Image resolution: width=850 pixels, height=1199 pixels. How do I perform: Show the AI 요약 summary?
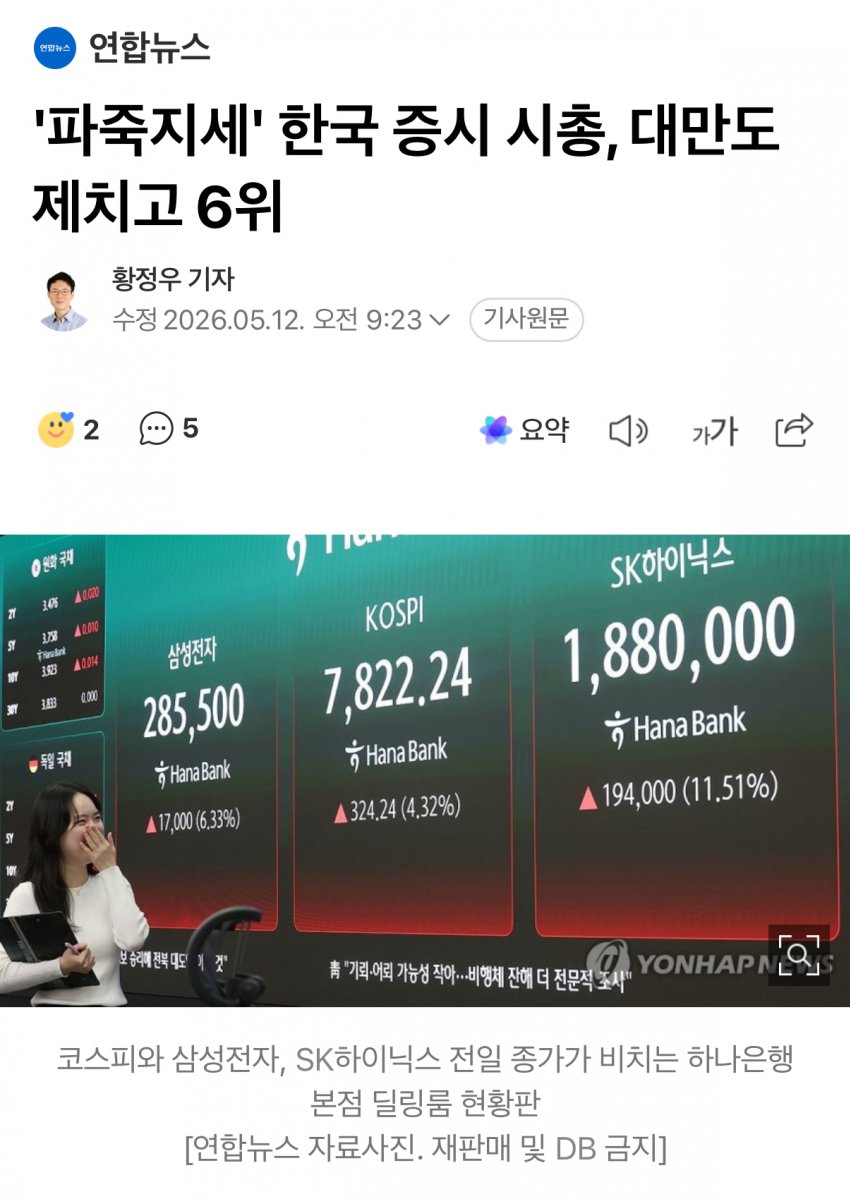[524, 430]
